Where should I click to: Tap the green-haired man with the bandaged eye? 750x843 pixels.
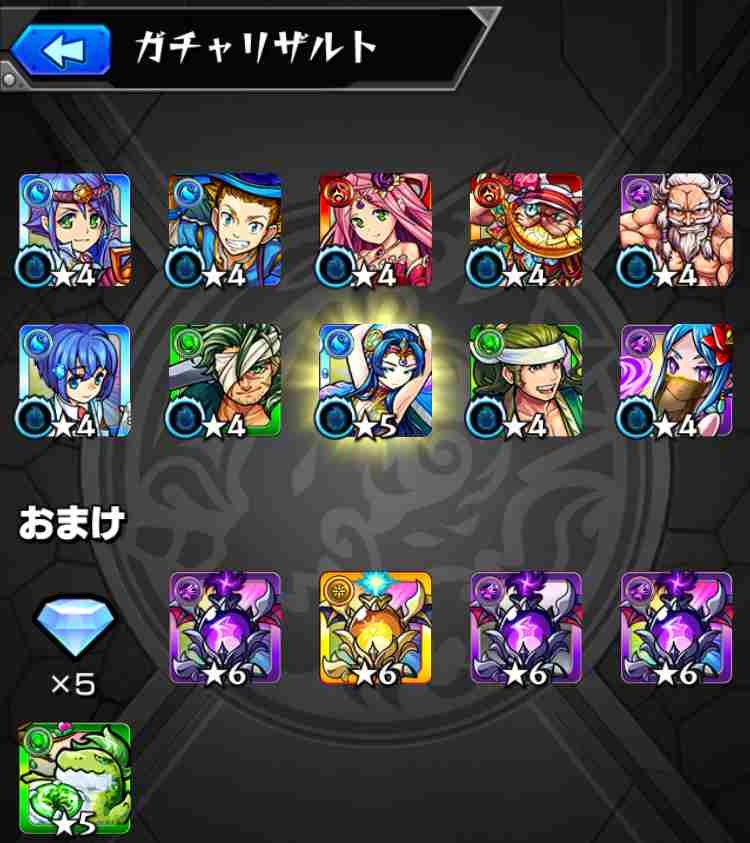225,381
